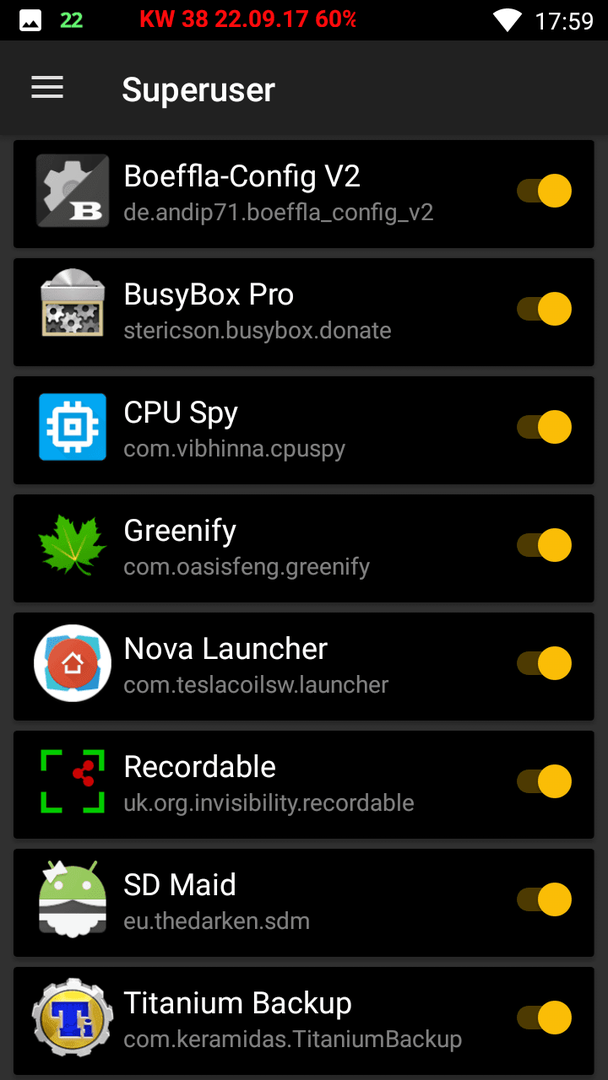
Task: Turn off Titanium Backup's root toggle
Action: tap(544, 1017)
